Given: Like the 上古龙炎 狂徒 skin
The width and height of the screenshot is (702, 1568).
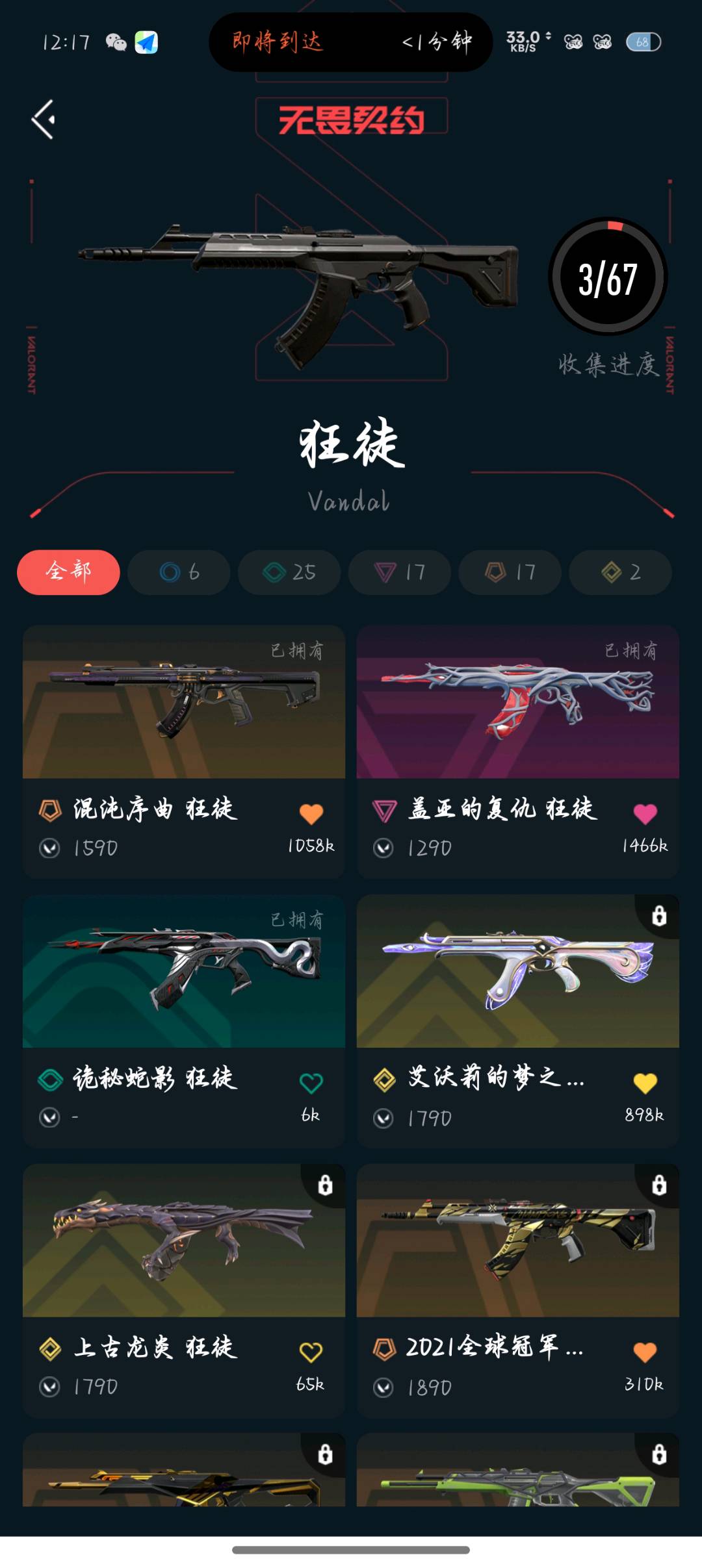Looking at the screenshot, I should point(311,1352).
